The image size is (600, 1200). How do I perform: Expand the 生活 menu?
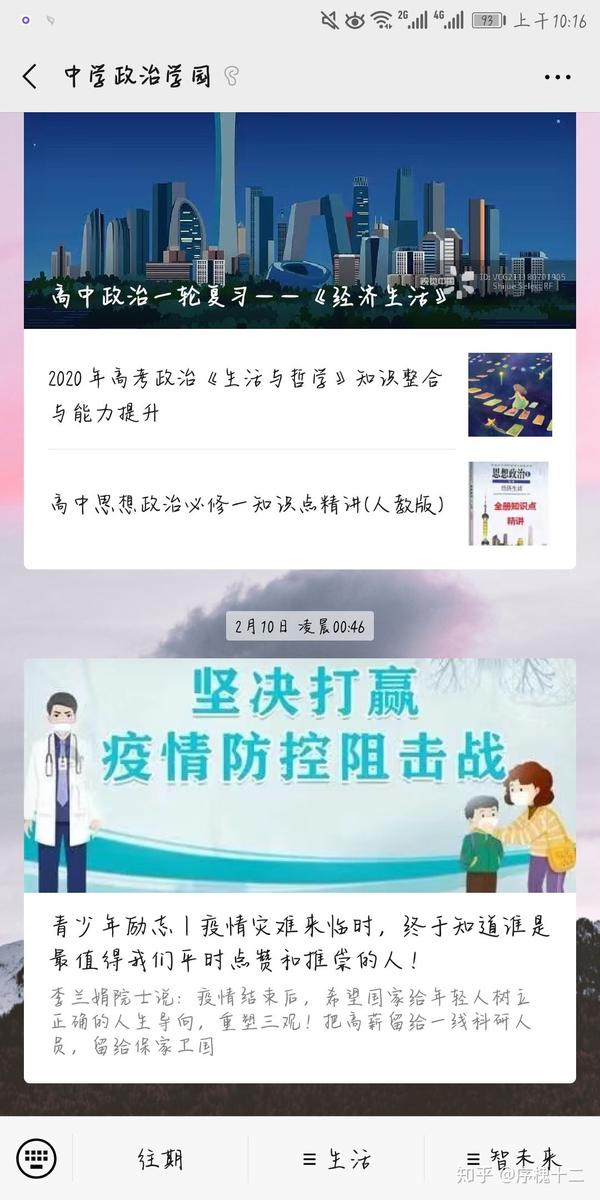pos(336,1159)
